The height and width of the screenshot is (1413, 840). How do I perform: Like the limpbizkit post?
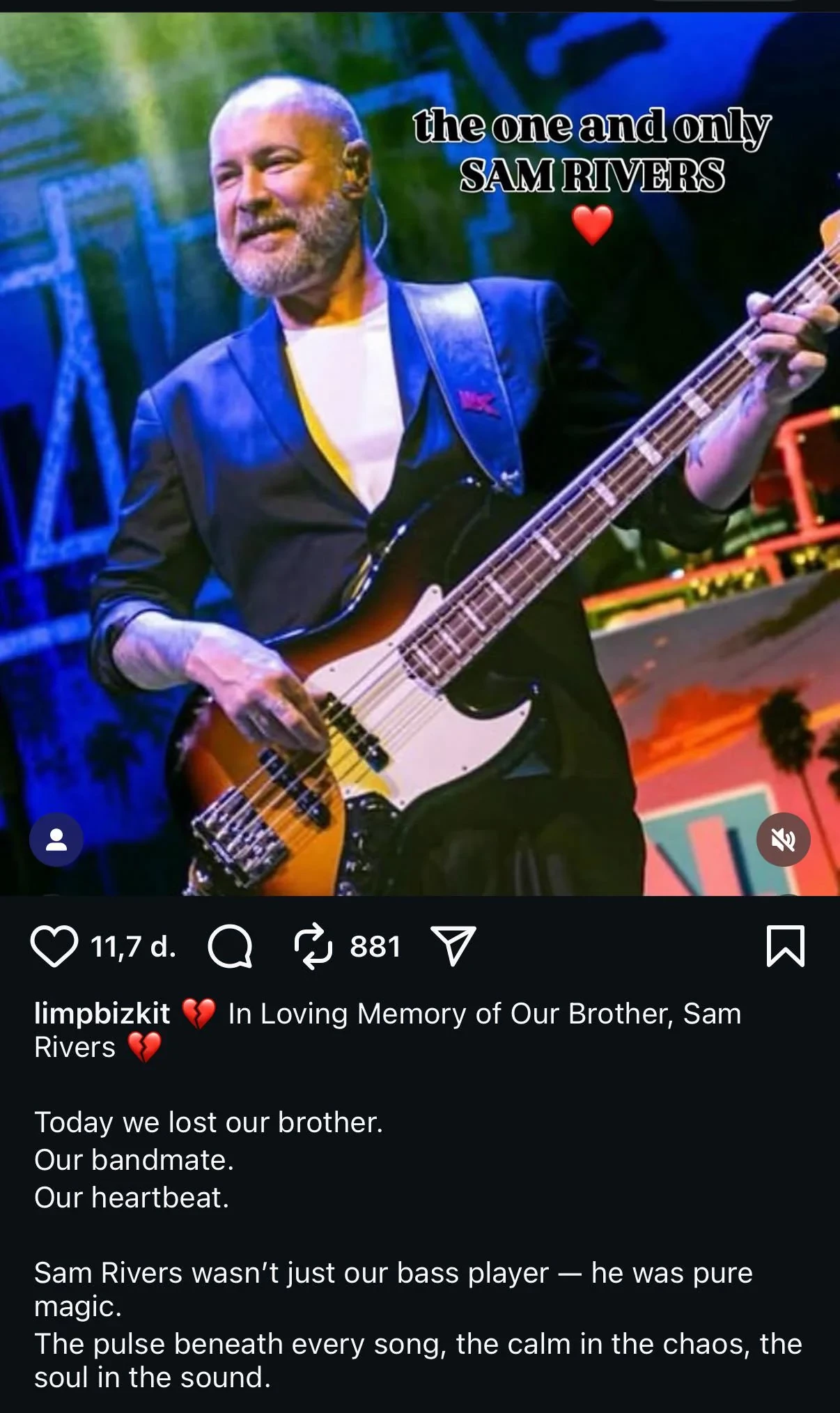pos(54,946)
